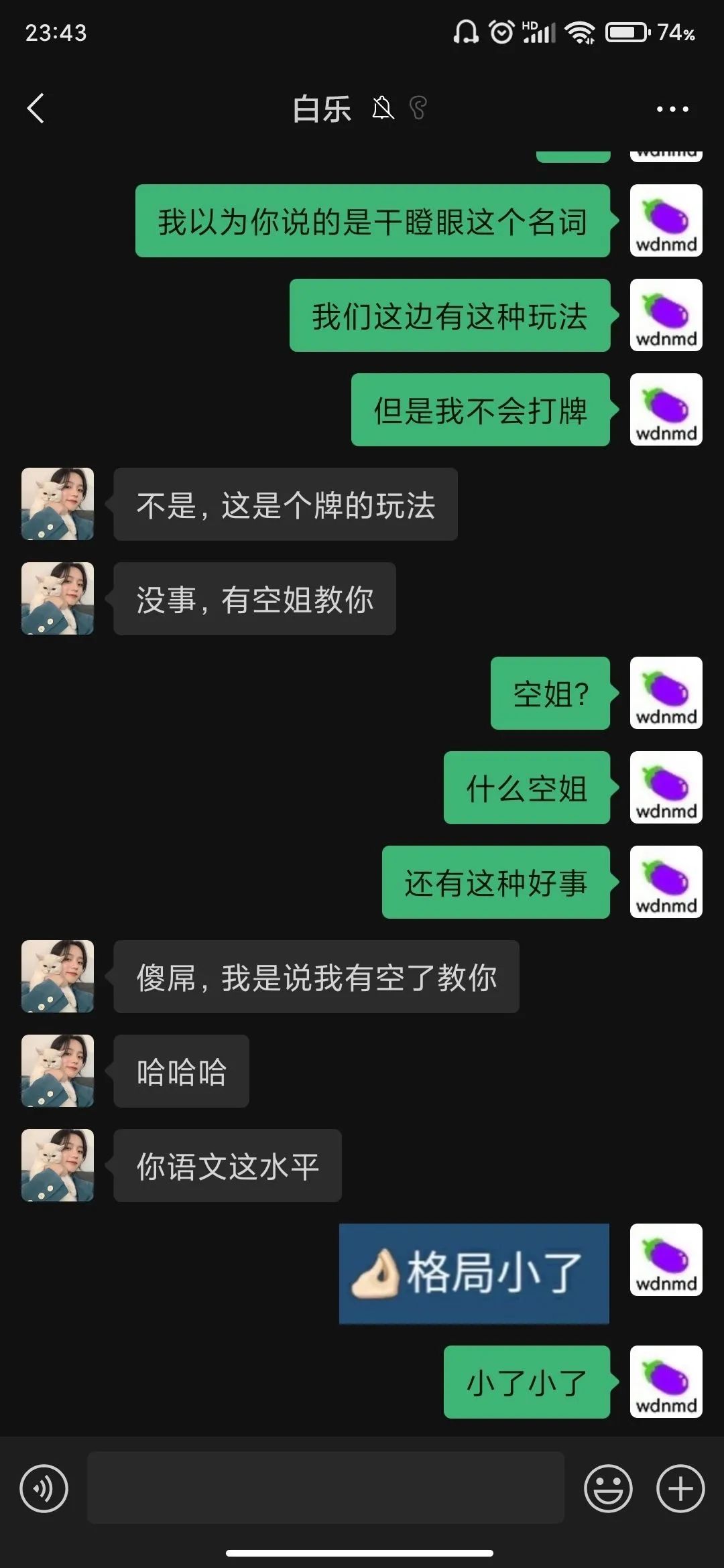
Task: Switch to voice message input
Action: click(44, 1489)
